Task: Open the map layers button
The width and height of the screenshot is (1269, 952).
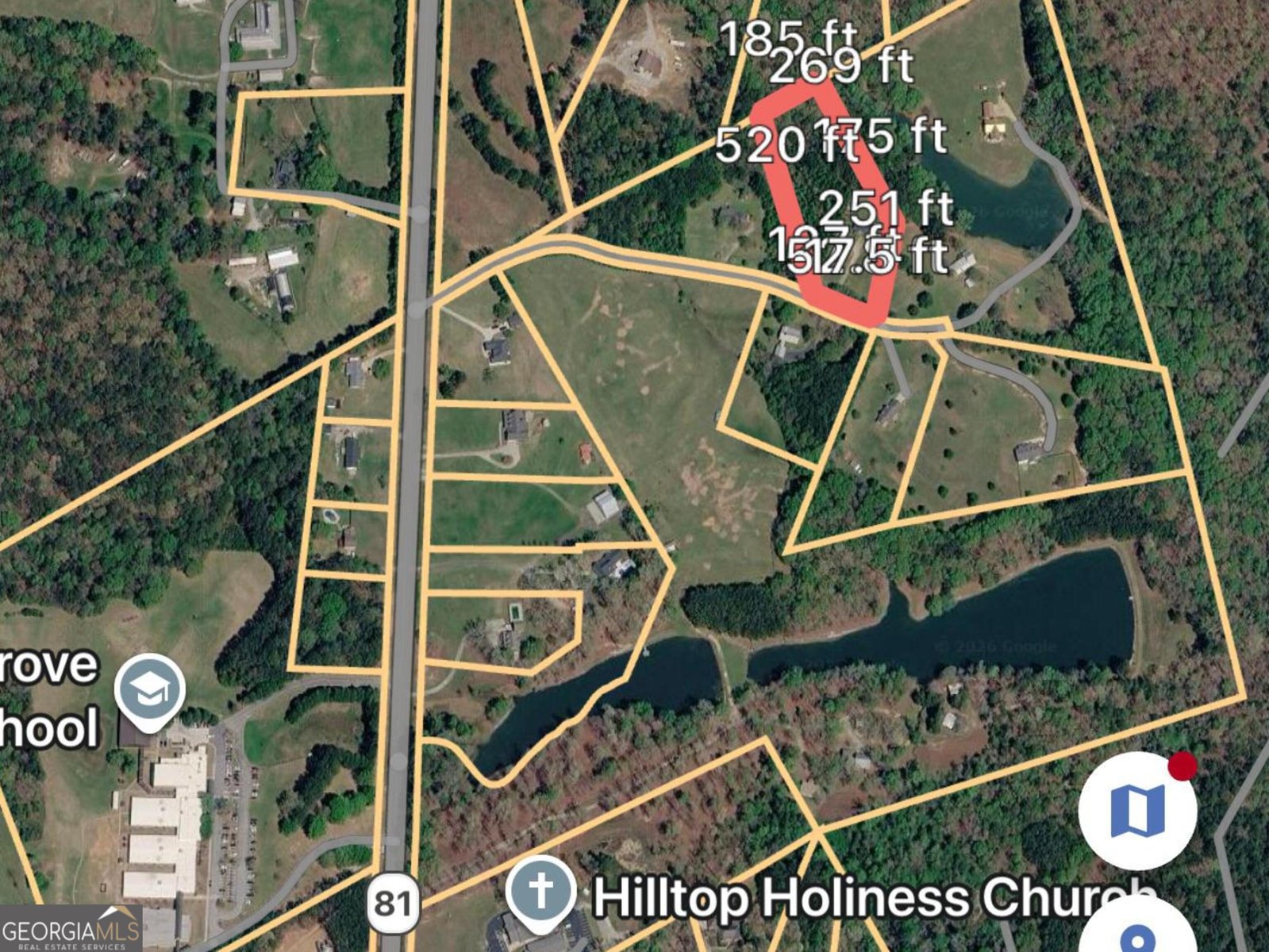Action: (1136, 810)
